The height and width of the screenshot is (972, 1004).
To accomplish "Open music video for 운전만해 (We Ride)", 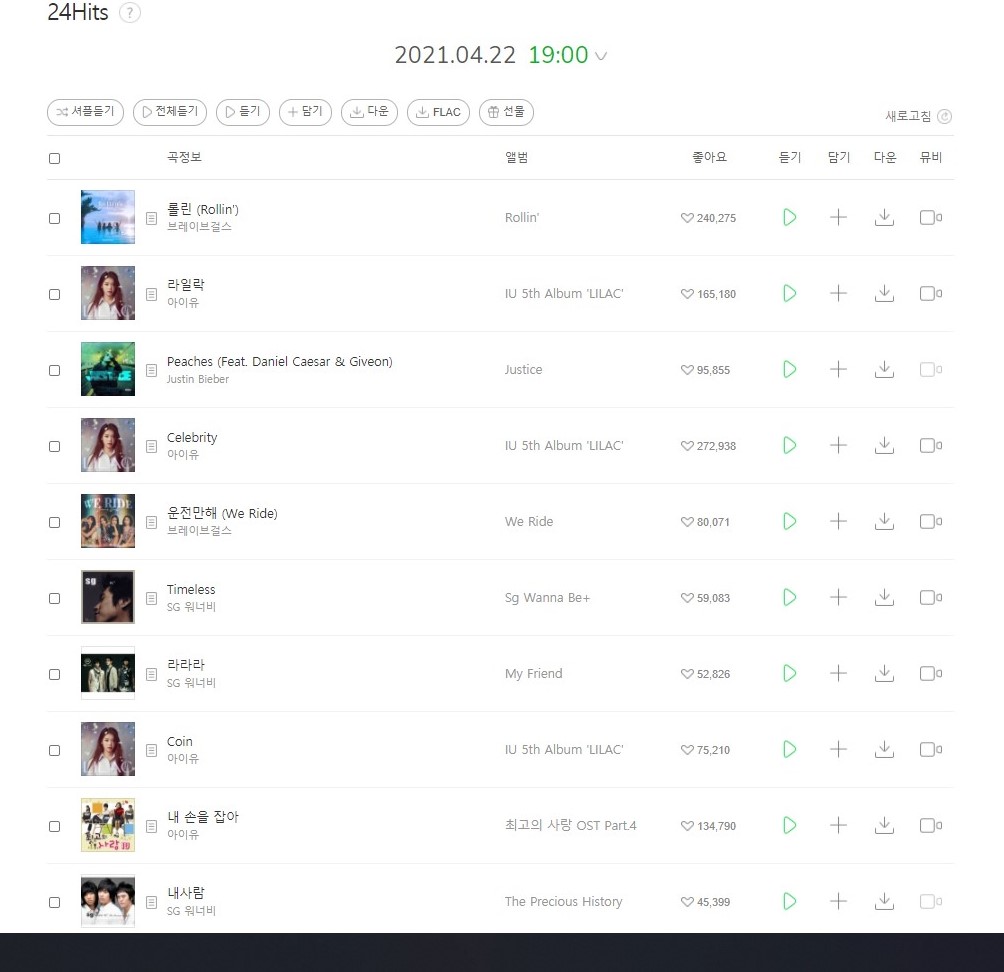I will tap(930, 521).
